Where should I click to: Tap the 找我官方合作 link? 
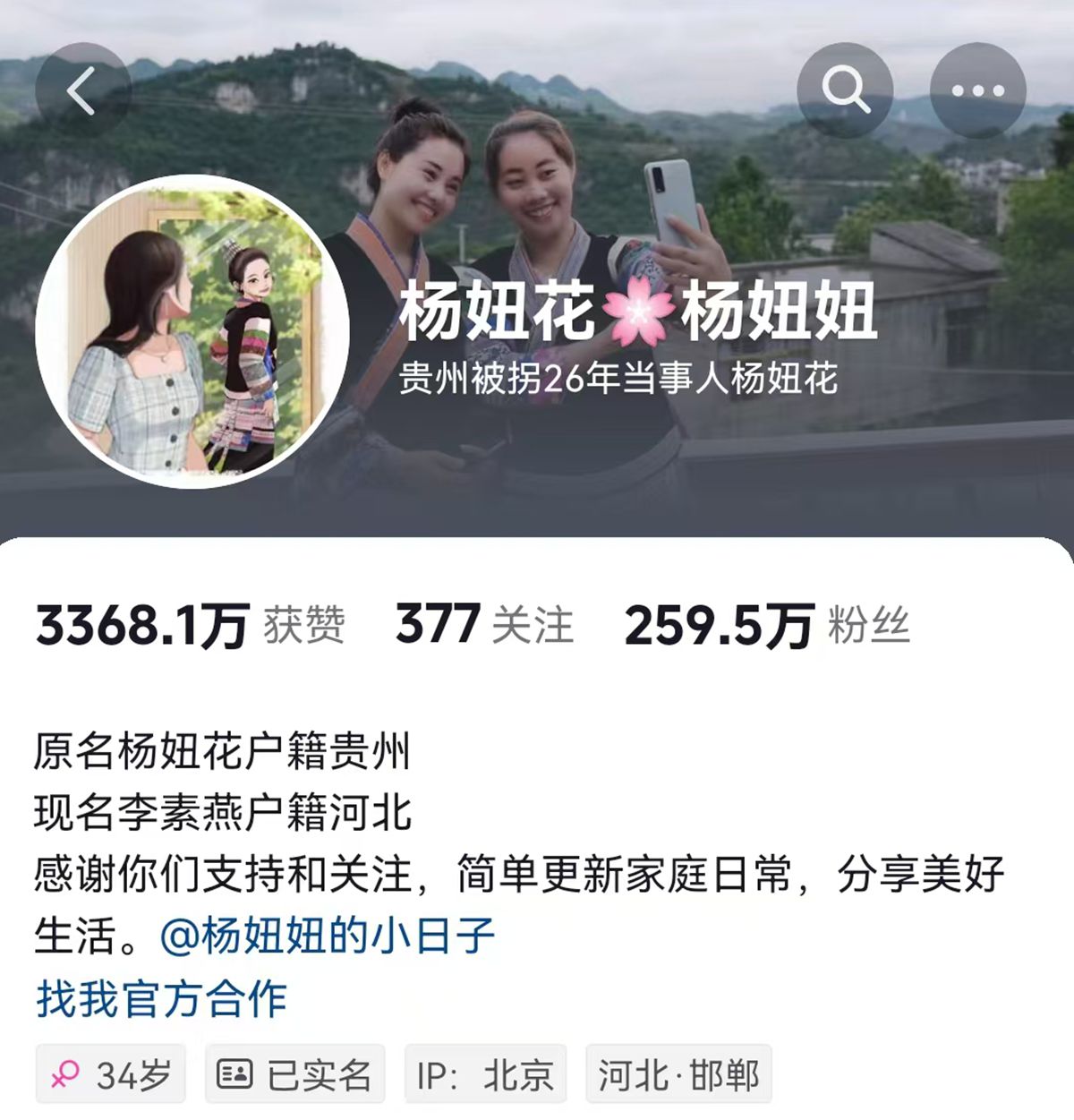[162, 999]
